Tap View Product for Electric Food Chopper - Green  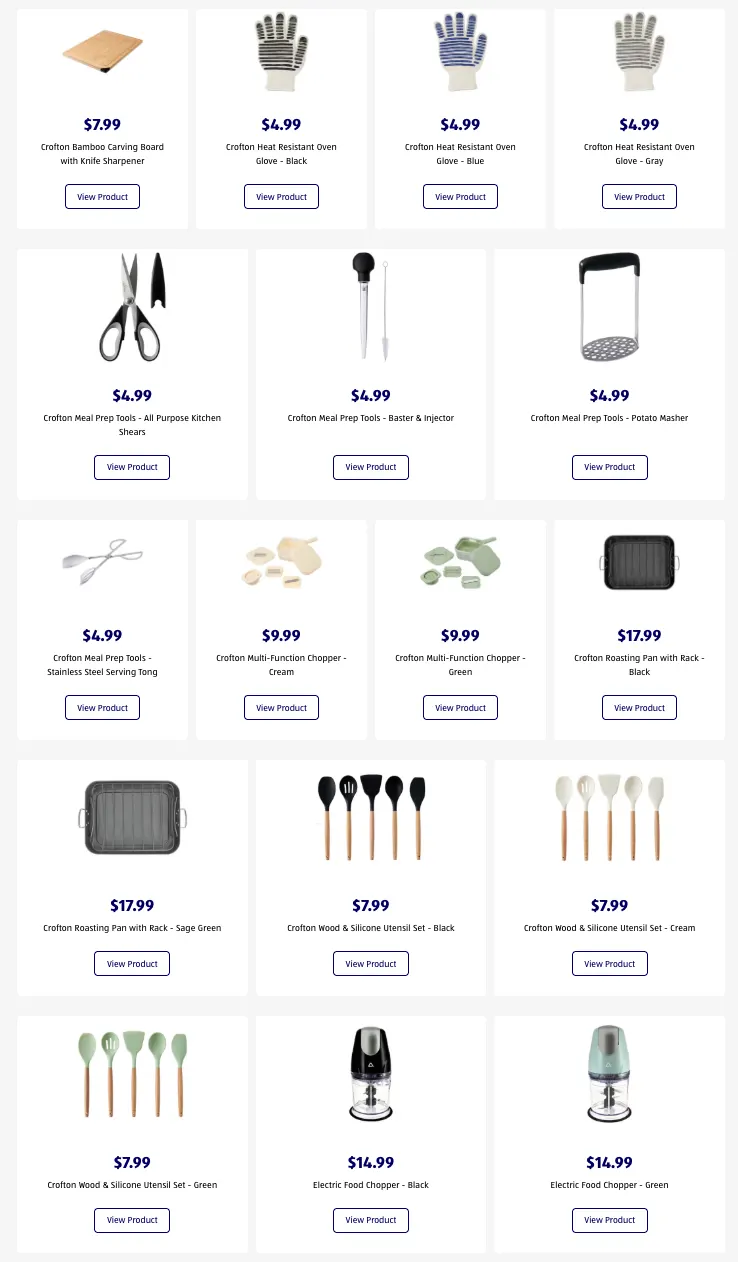(609, 1220)
